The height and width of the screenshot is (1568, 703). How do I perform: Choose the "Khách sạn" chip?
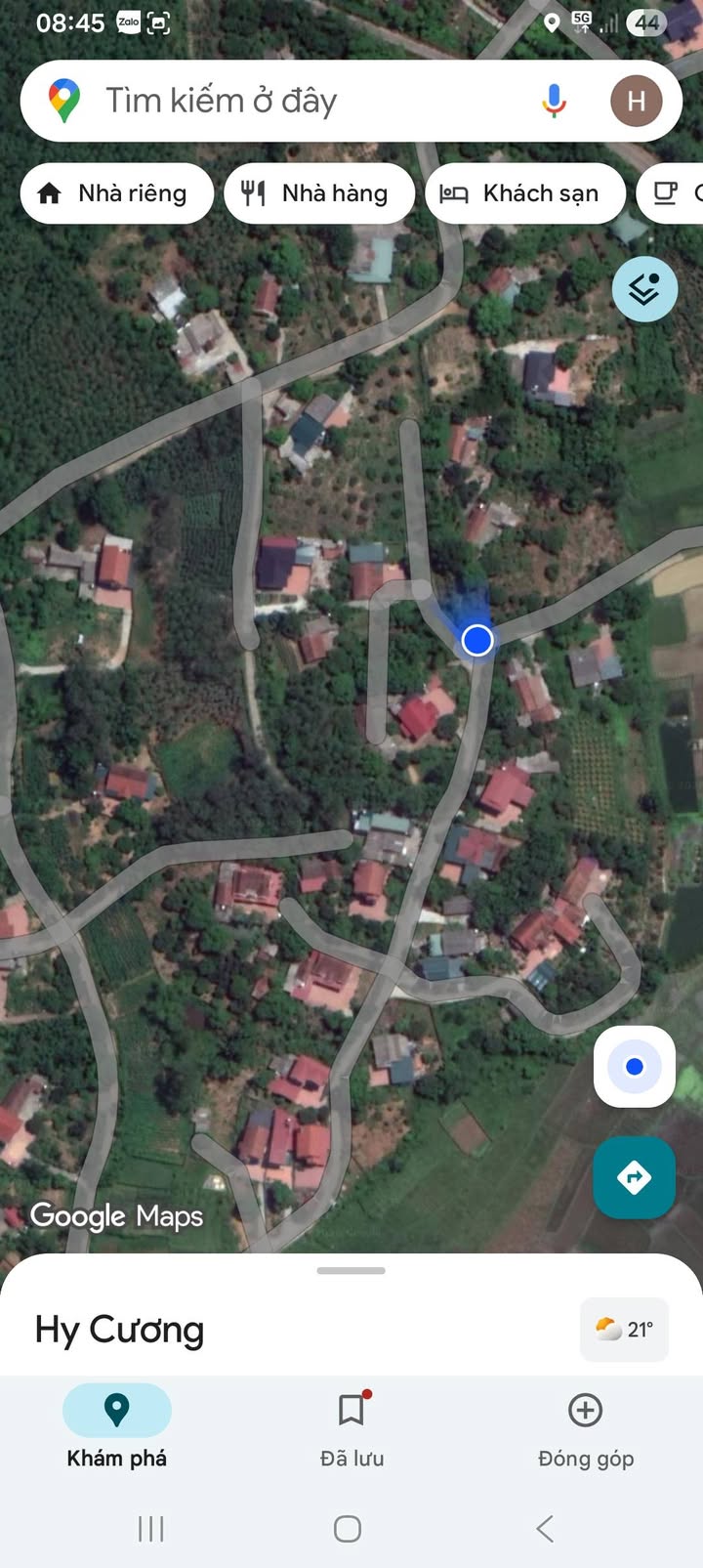525,193
